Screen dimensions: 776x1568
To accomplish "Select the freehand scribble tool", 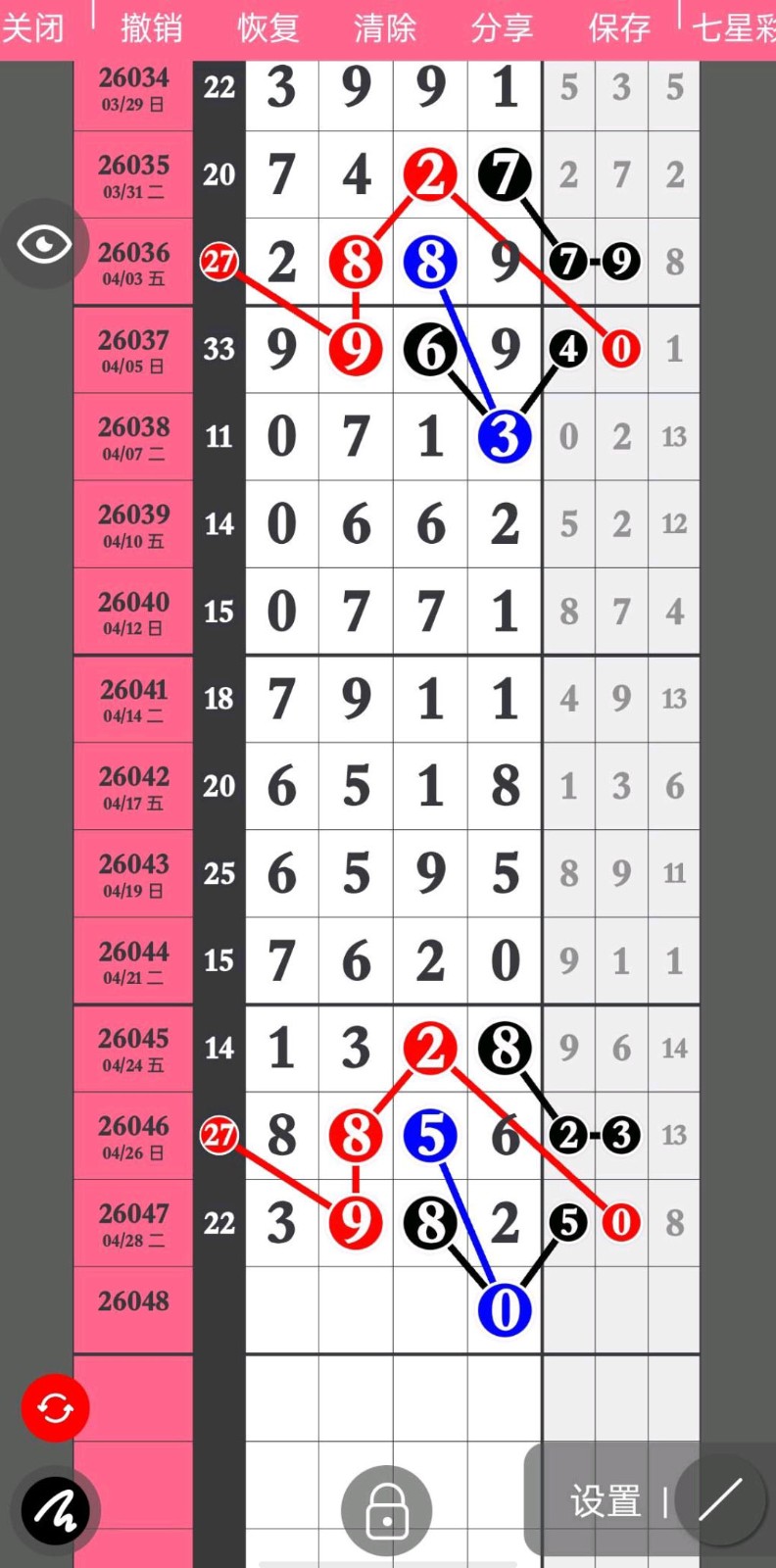I will point(56,1510).
